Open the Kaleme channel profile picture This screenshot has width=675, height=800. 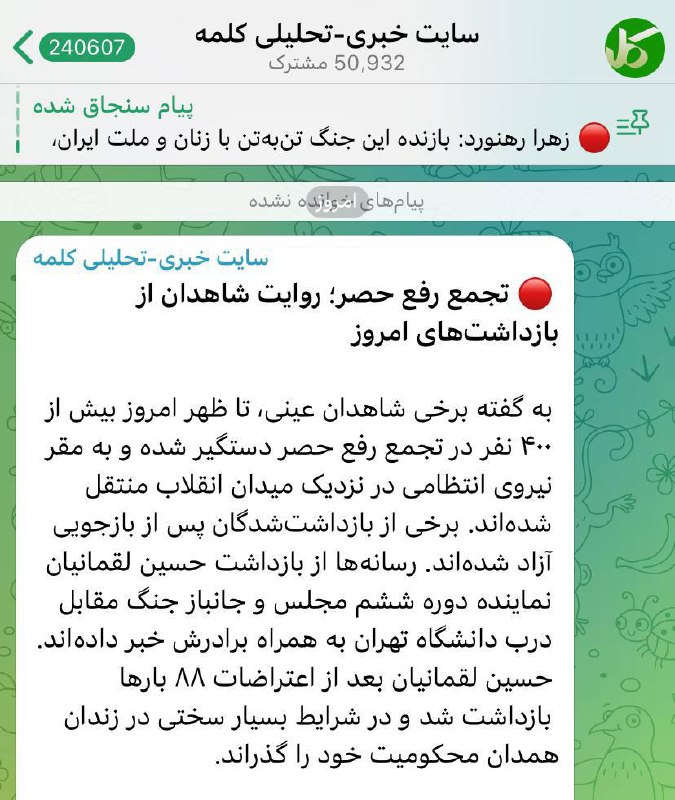pyautogui.click(x=632, y=46)
